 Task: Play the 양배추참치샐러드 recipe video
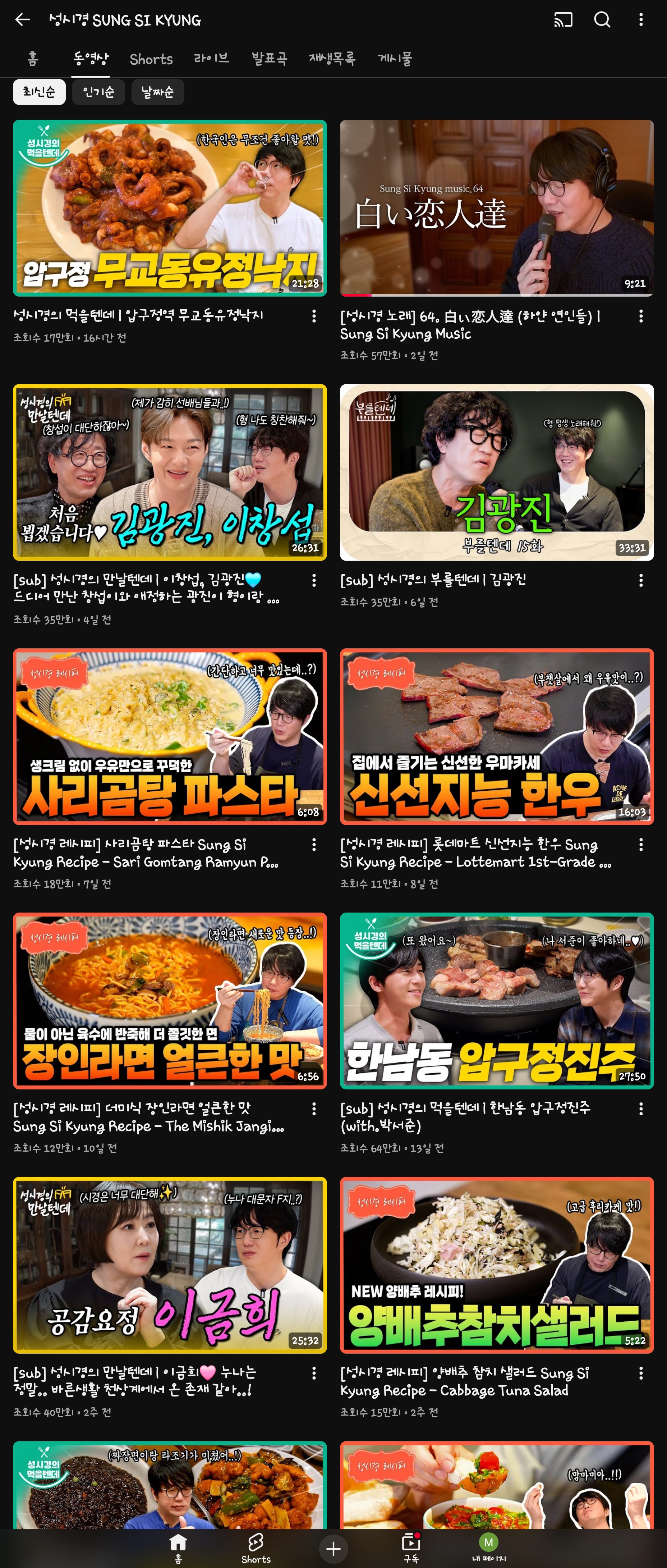[497, 1265]
